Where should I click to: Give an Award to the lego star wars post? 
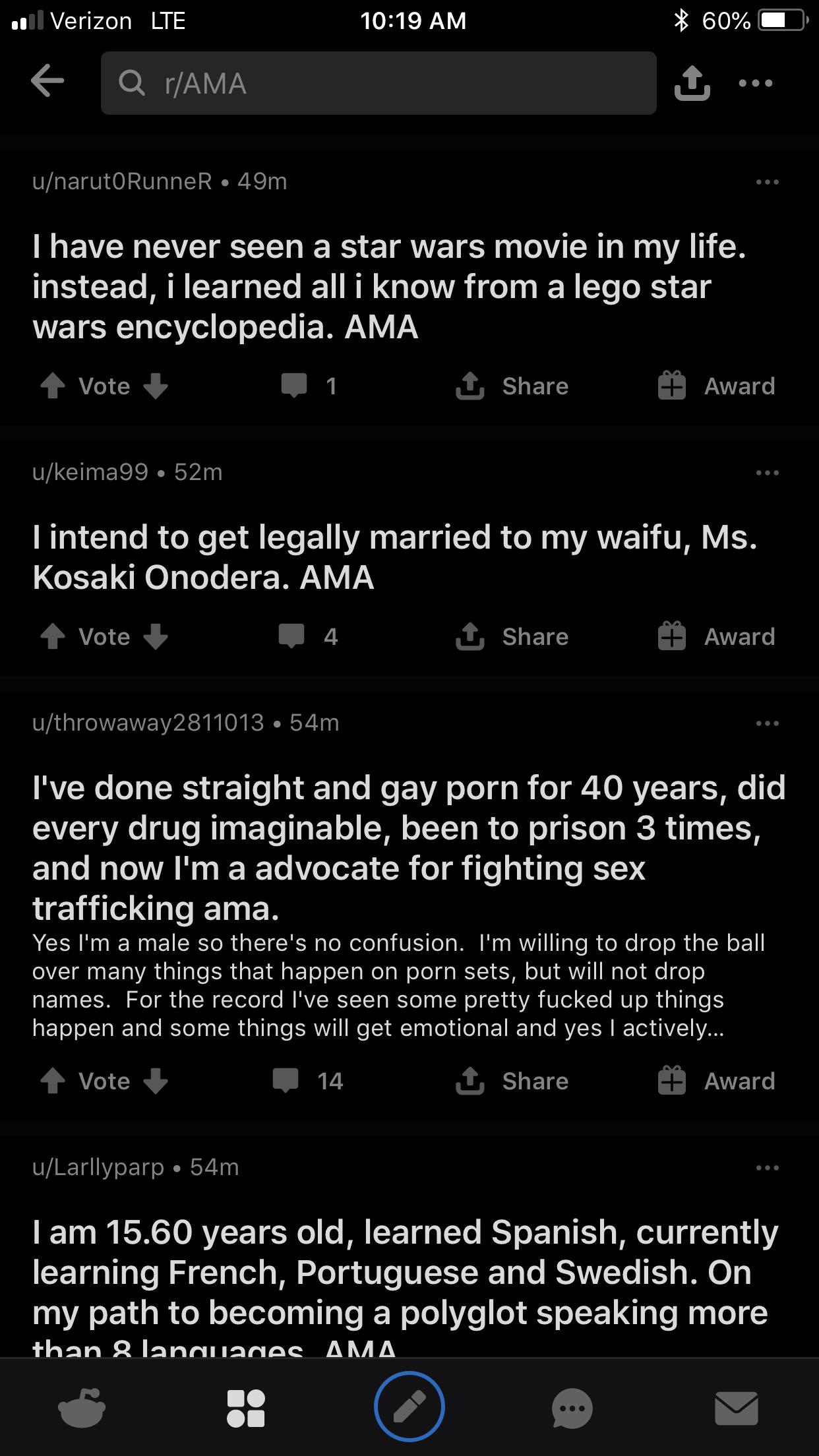(716, 386)
